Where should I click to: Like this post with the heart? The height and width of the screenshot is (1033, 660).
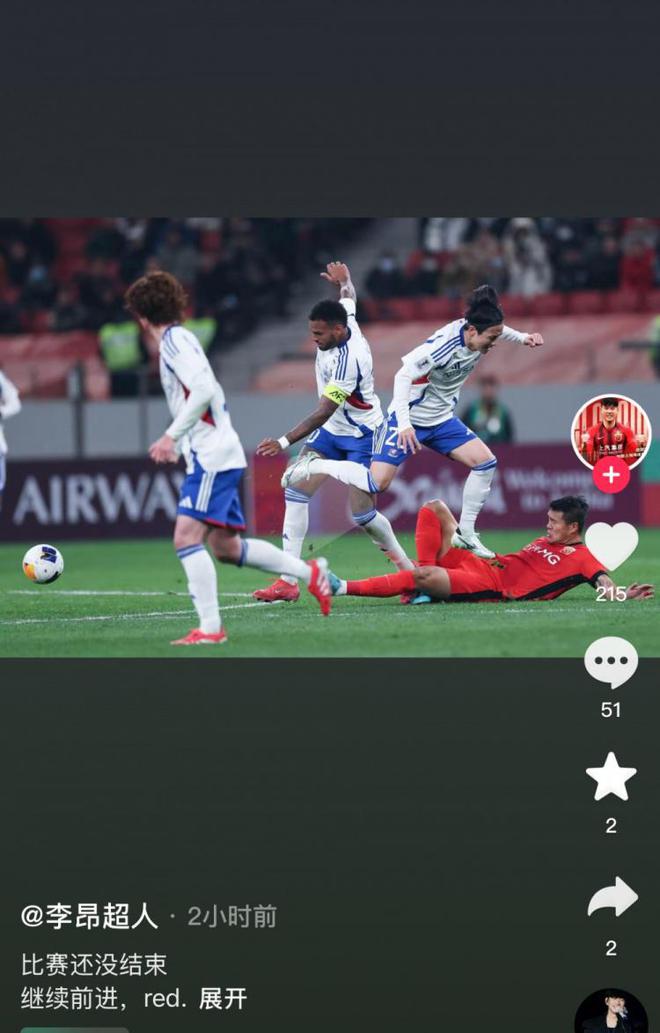[611, 547]
